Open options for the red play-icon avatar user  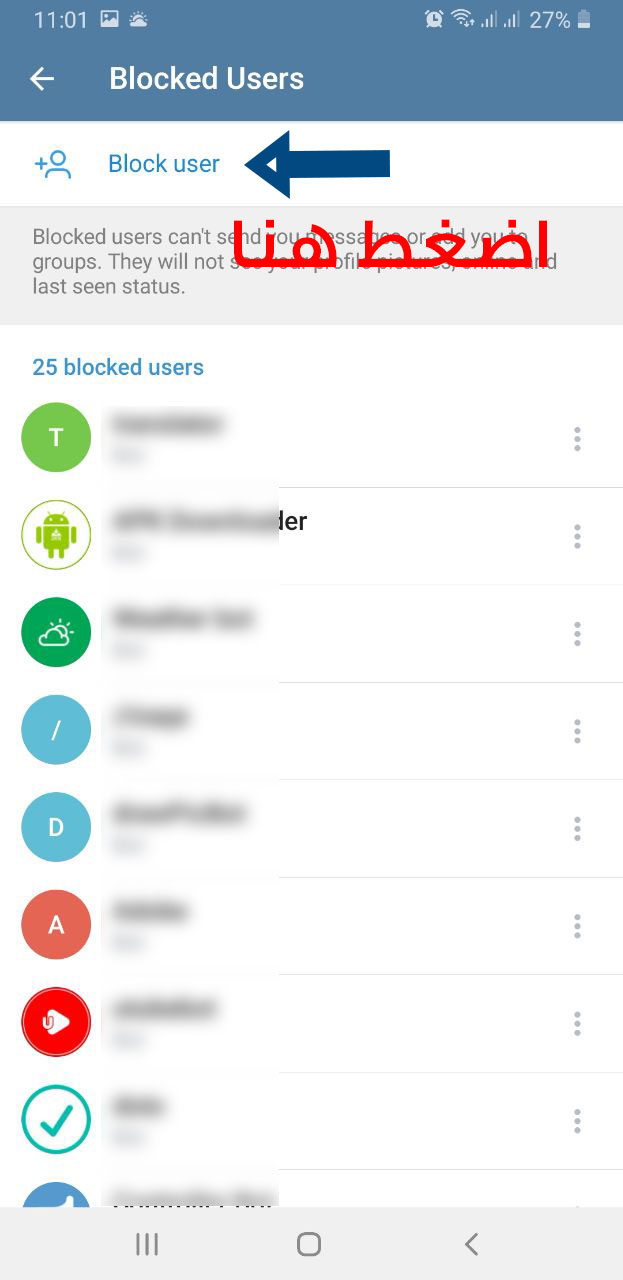pyautogui.click(x=577, y=1023)
